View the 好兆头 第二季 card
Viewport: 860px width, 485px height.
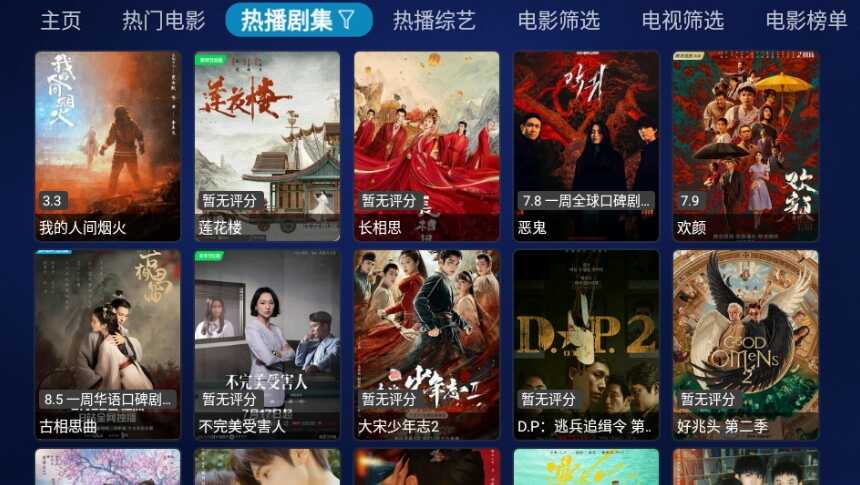(x=745, y=344)
